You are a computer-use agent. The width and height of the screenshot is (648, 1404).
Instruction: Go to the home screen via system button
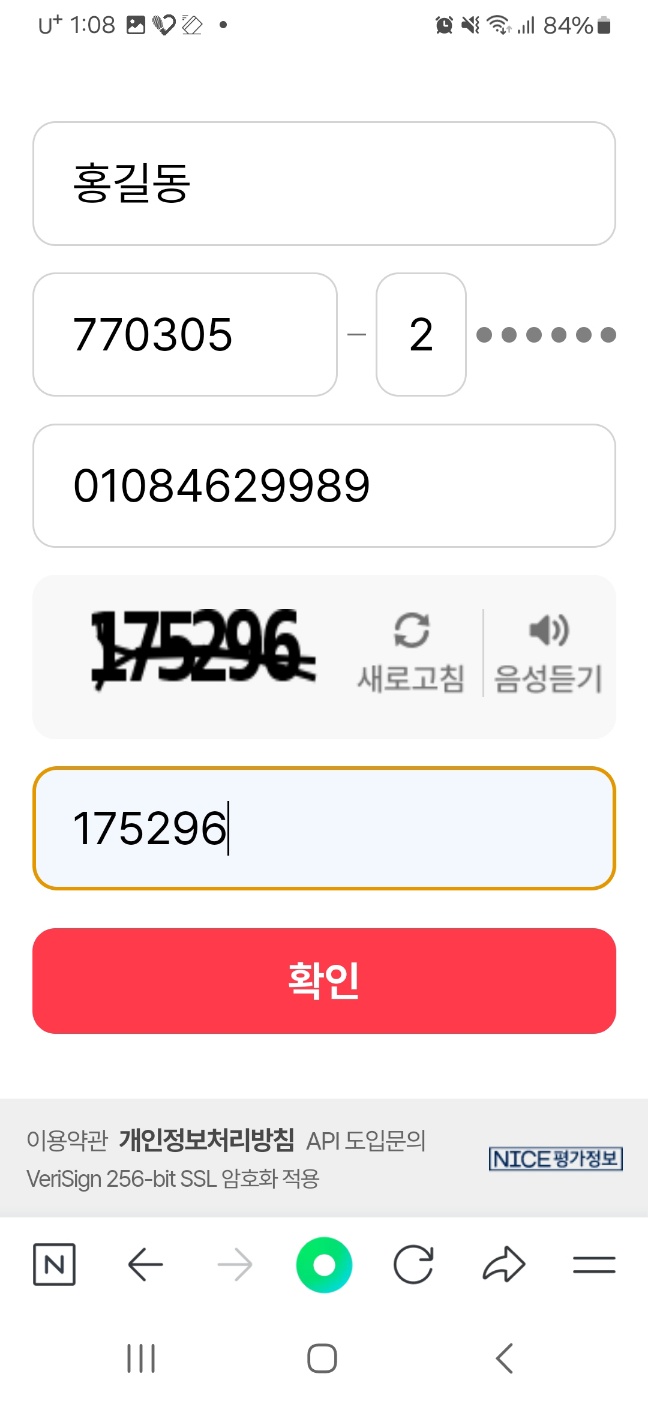pyautogui.click(x=322, y=1358)
